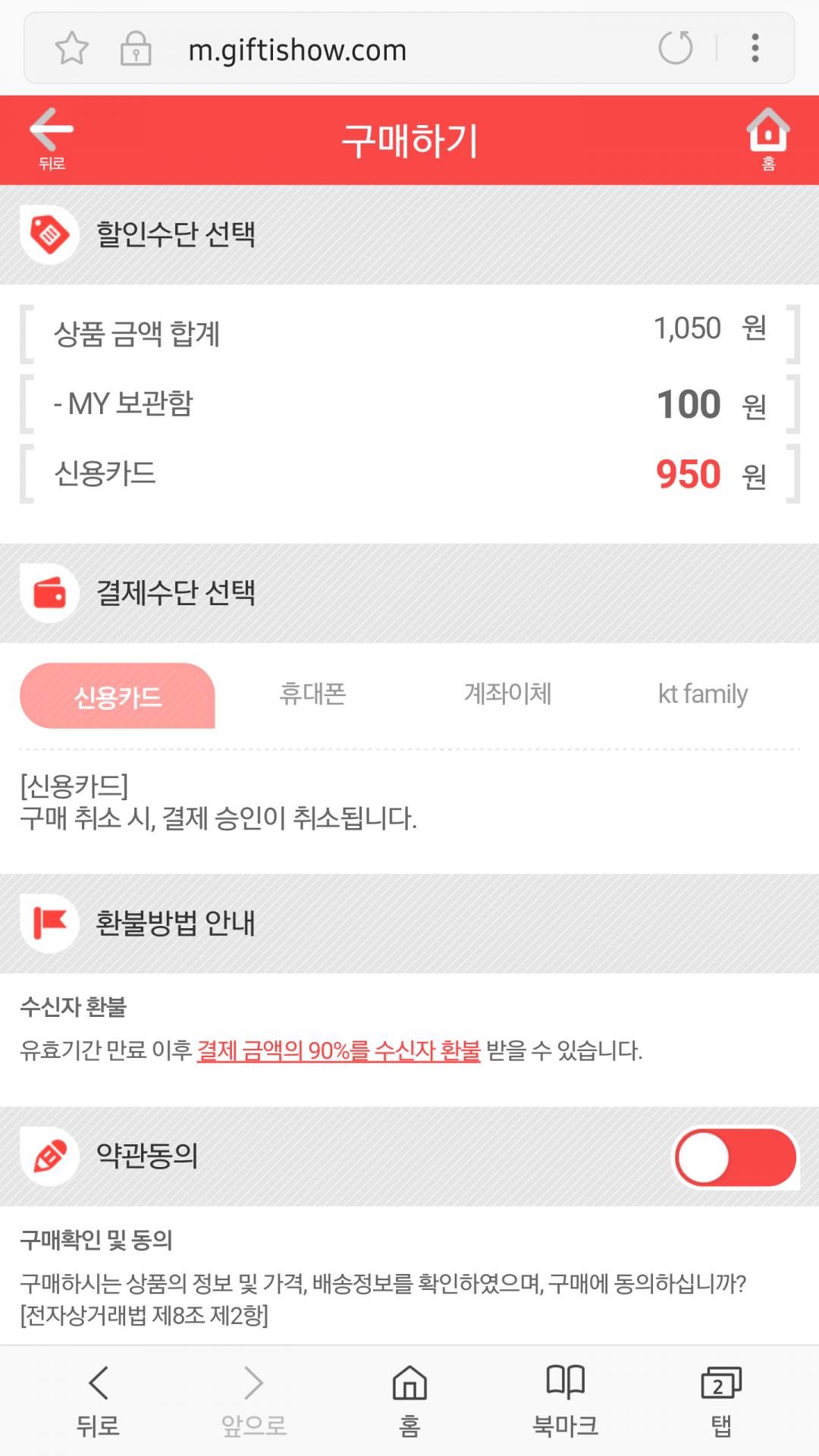Screen dimensions: 819x1456
Task: Select 신용카드 payment method
Action: click(118, 696)
